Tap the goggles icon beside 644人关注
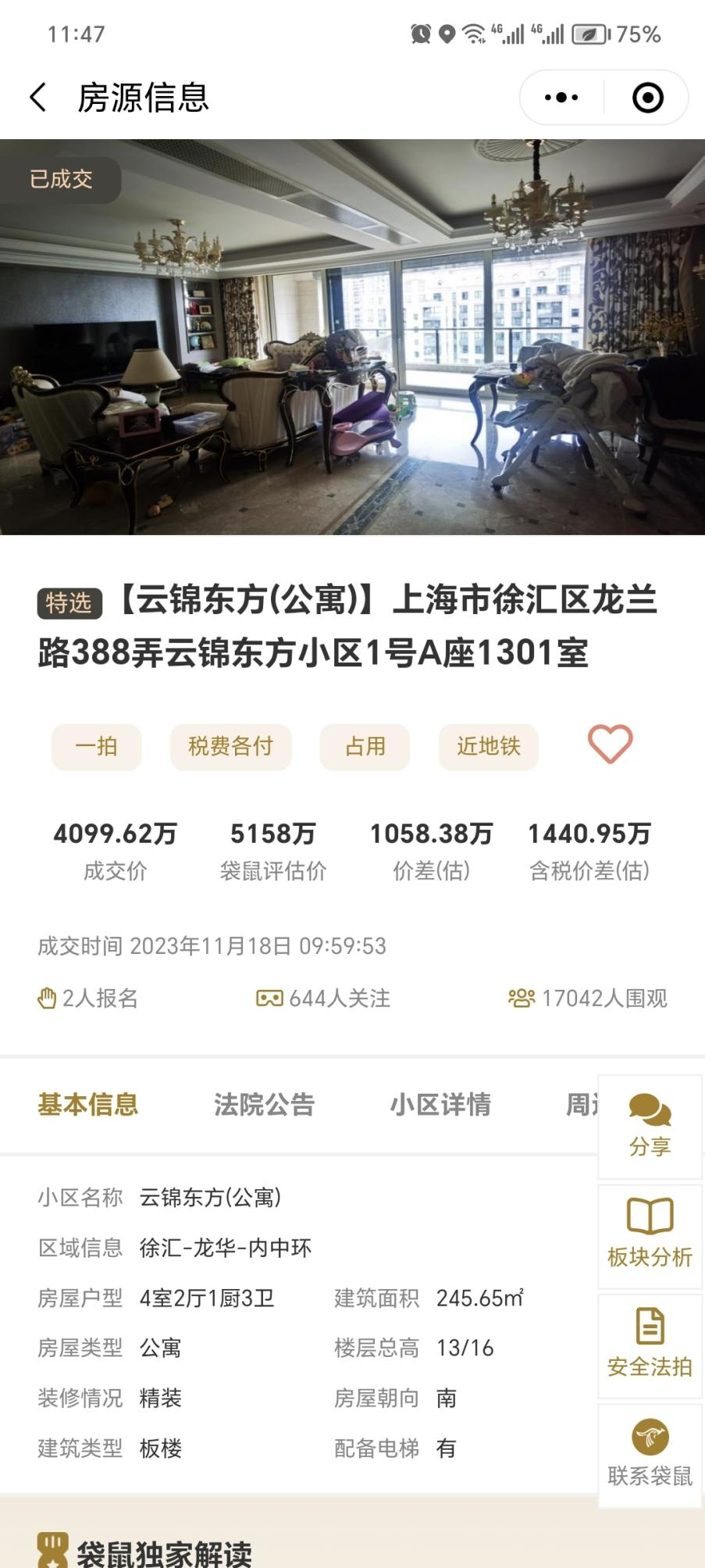 pyautogui.click(x=269, y=998)
